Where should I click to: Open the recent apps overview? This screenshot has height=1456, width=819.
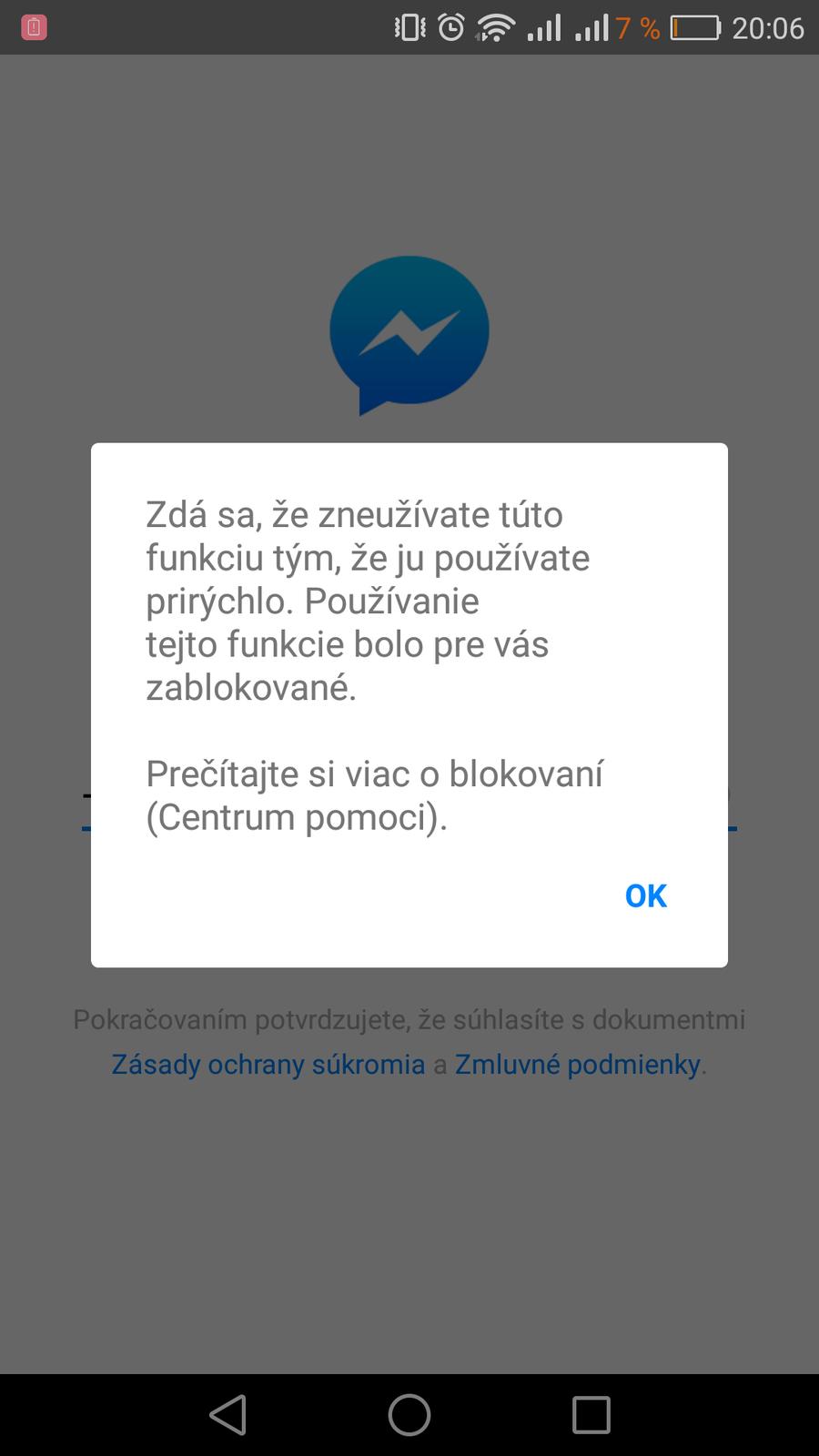591,1415
